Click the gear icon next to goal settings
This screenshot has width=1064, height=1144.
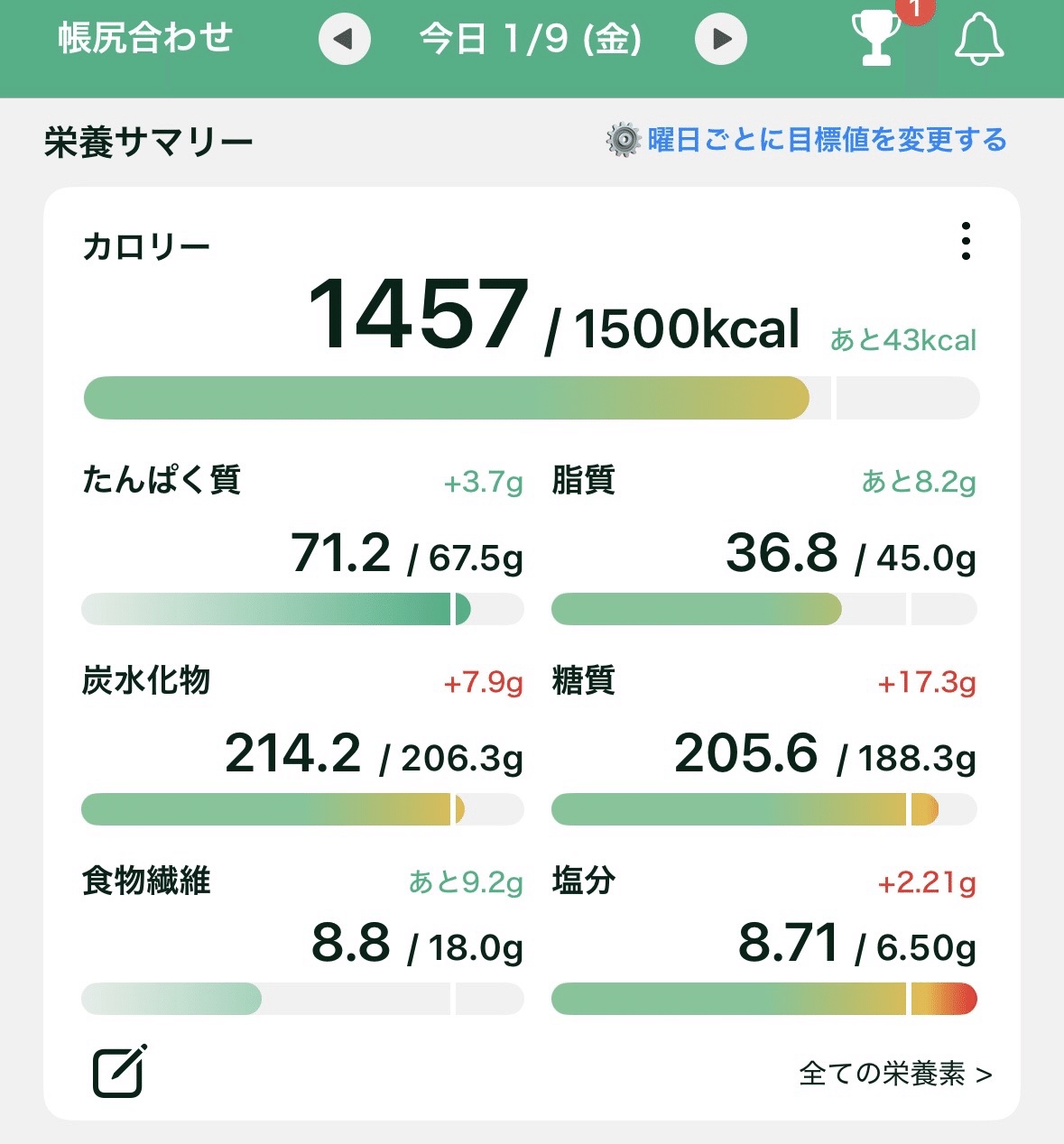point(622,138)
